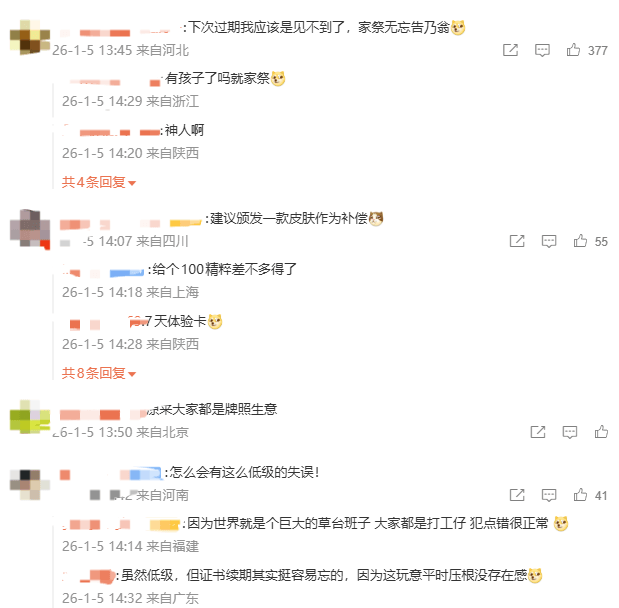Reply to the 建议颁发一款皮肤 comment

[549, 241]
